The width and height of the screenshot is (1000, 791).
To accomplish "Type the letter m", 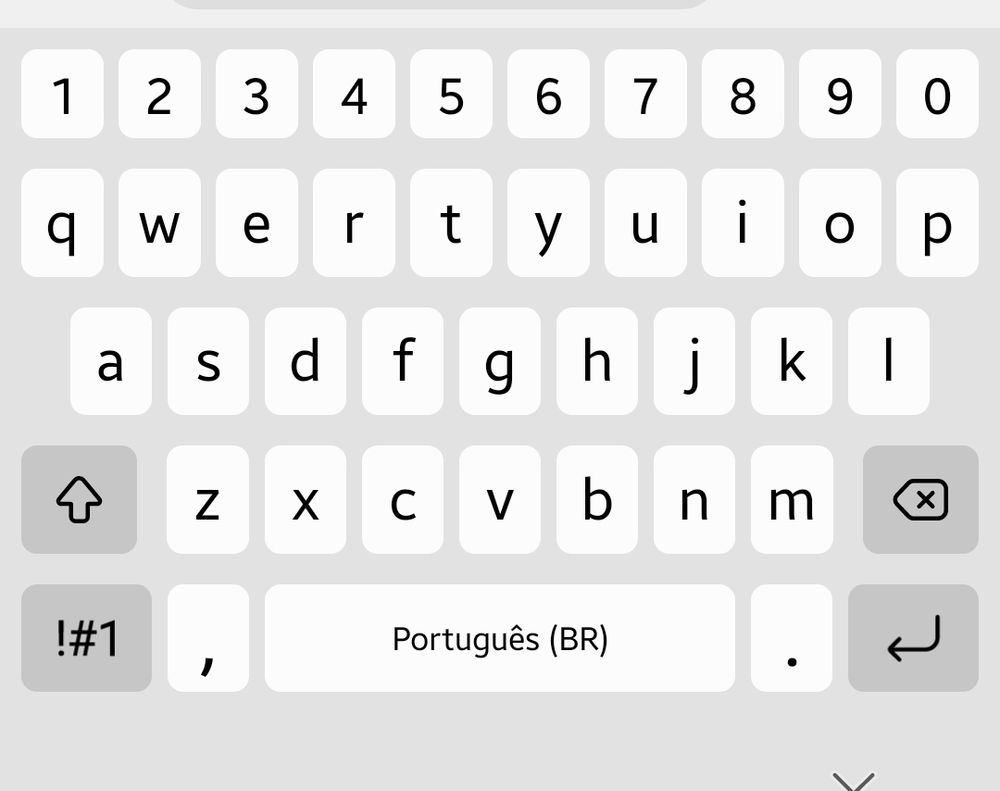I will 791,499.
